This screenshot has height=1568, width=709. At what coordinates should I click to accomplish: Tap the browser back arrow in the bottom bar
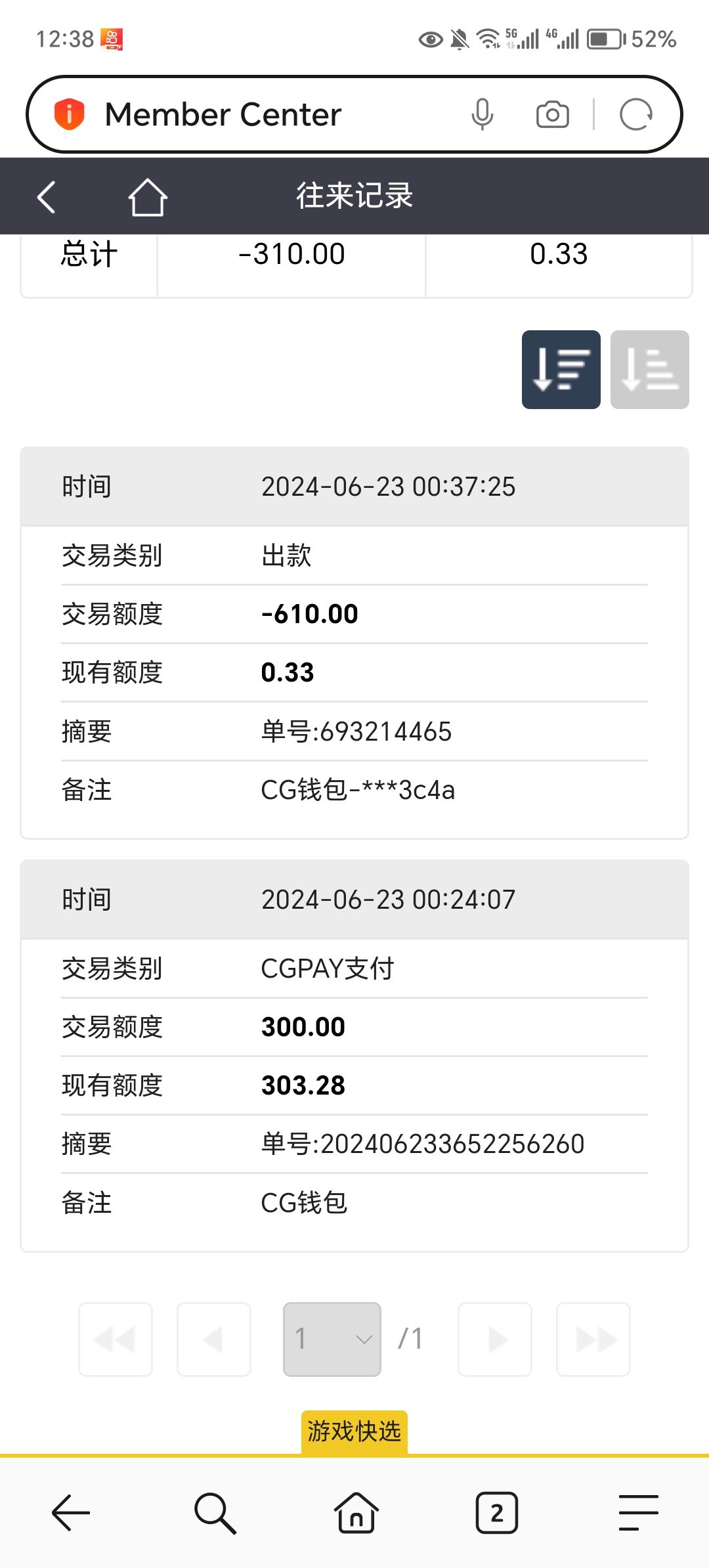71,1513
